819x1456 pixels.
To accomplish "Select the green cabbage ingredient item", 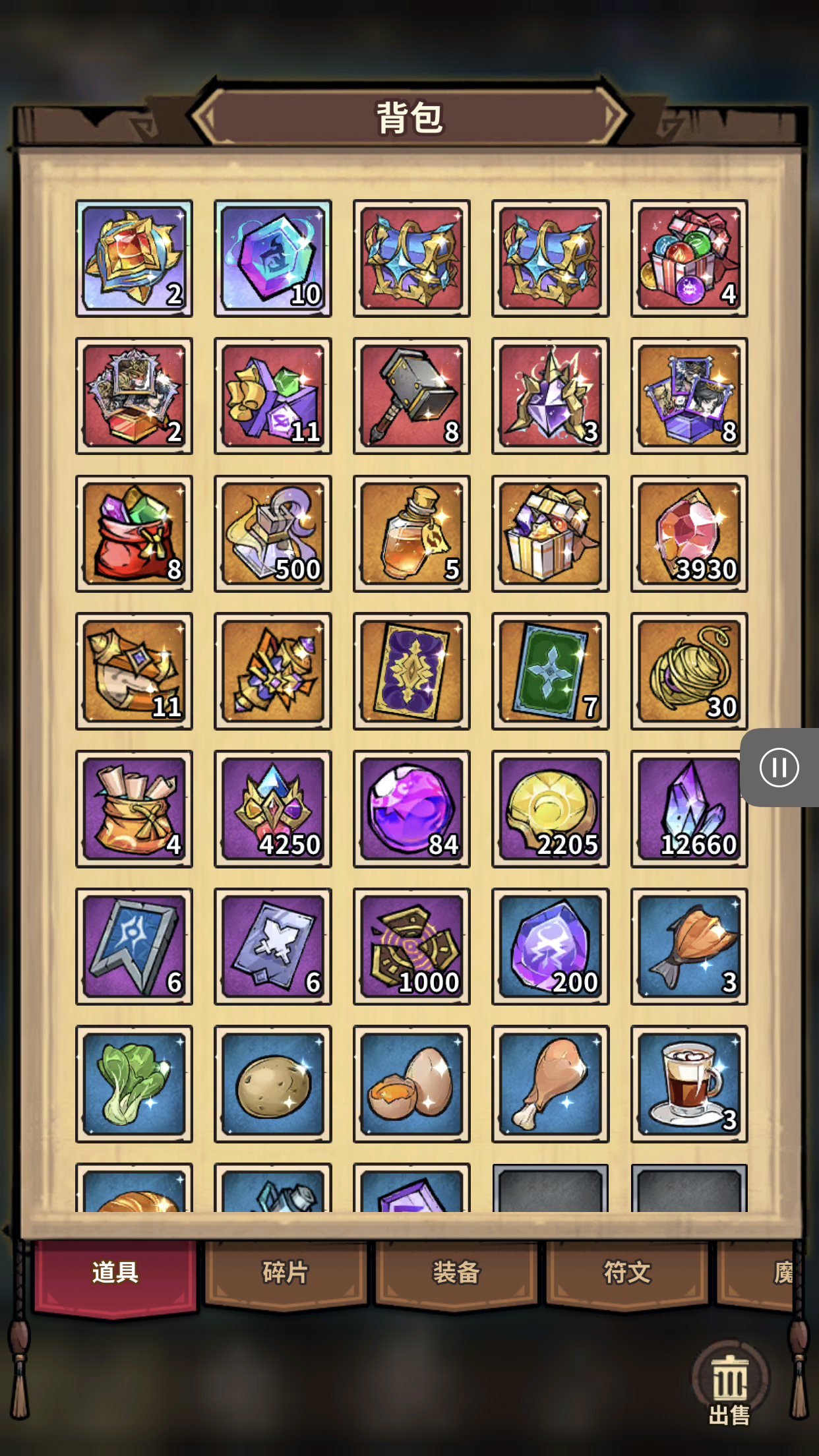I will click(x=134, y=1084).
